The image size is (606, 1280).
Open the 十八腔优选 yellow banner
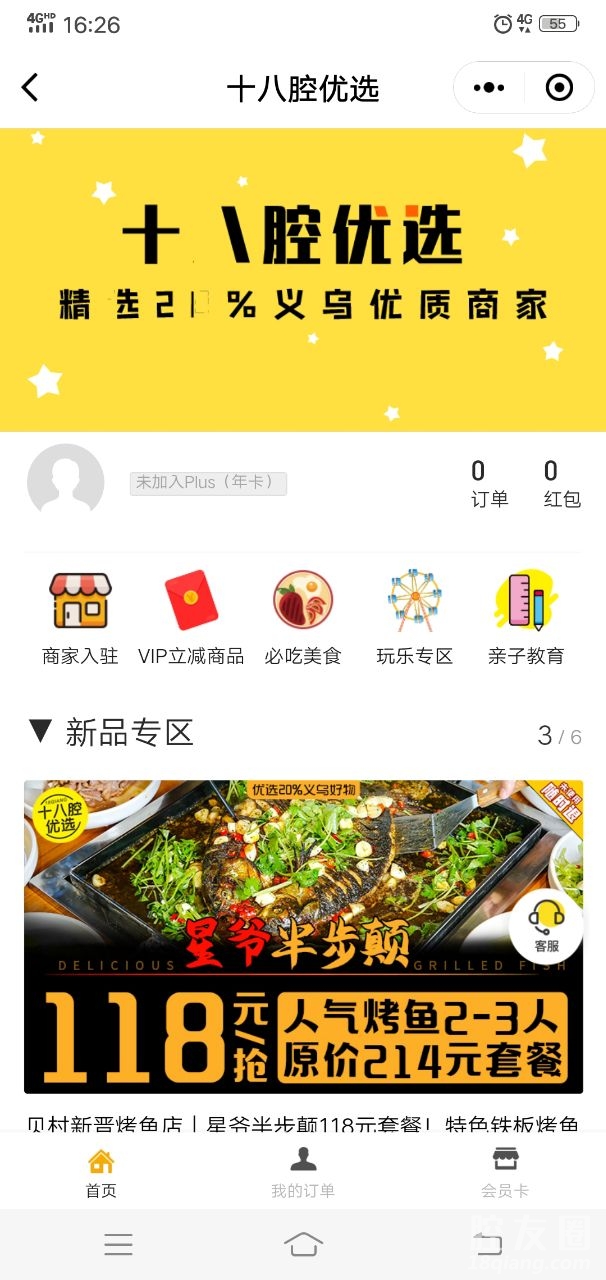tap(303, 280)
